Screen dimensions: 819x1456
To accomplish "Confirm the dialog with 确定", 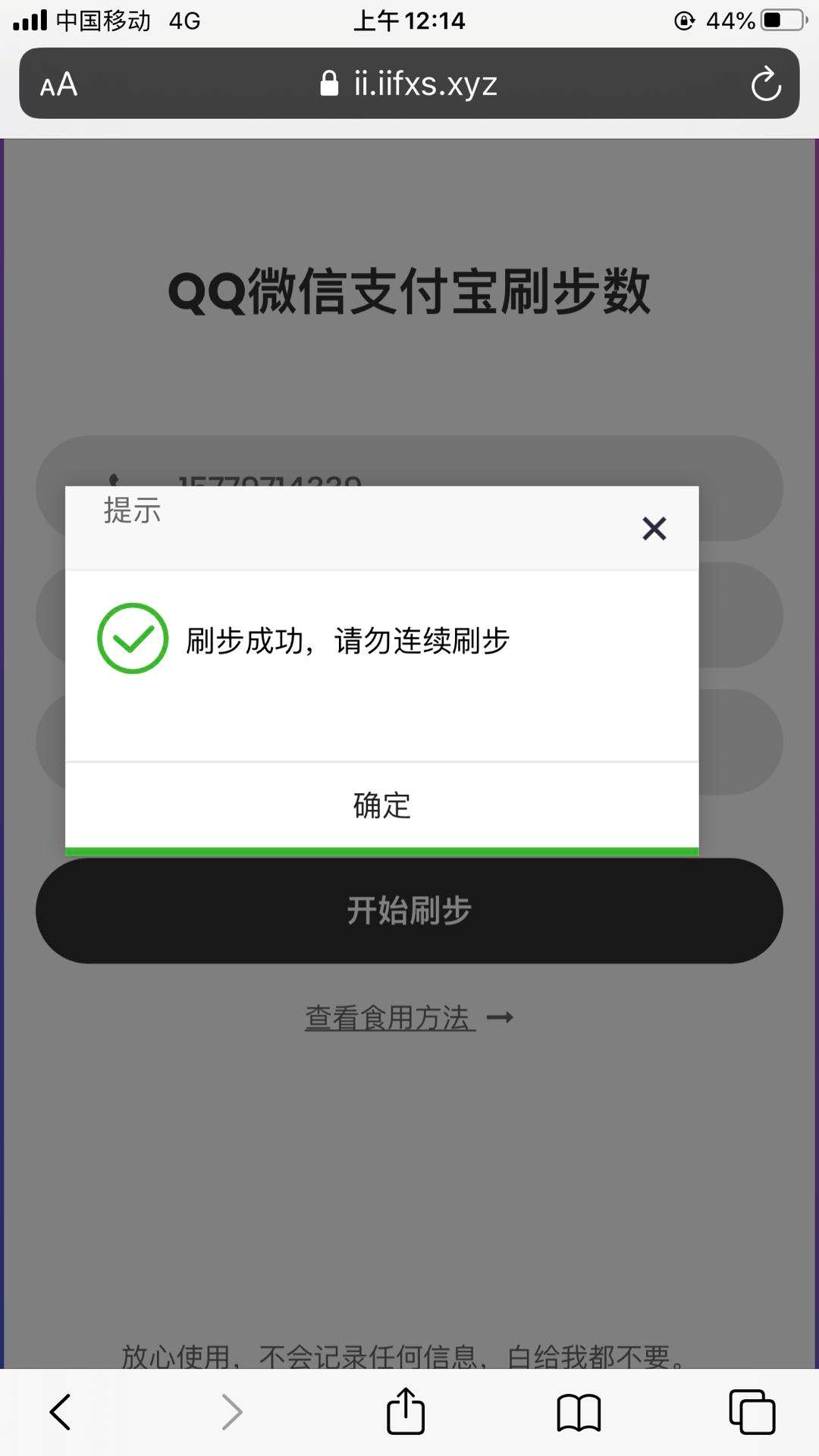I will coord(381,805).
